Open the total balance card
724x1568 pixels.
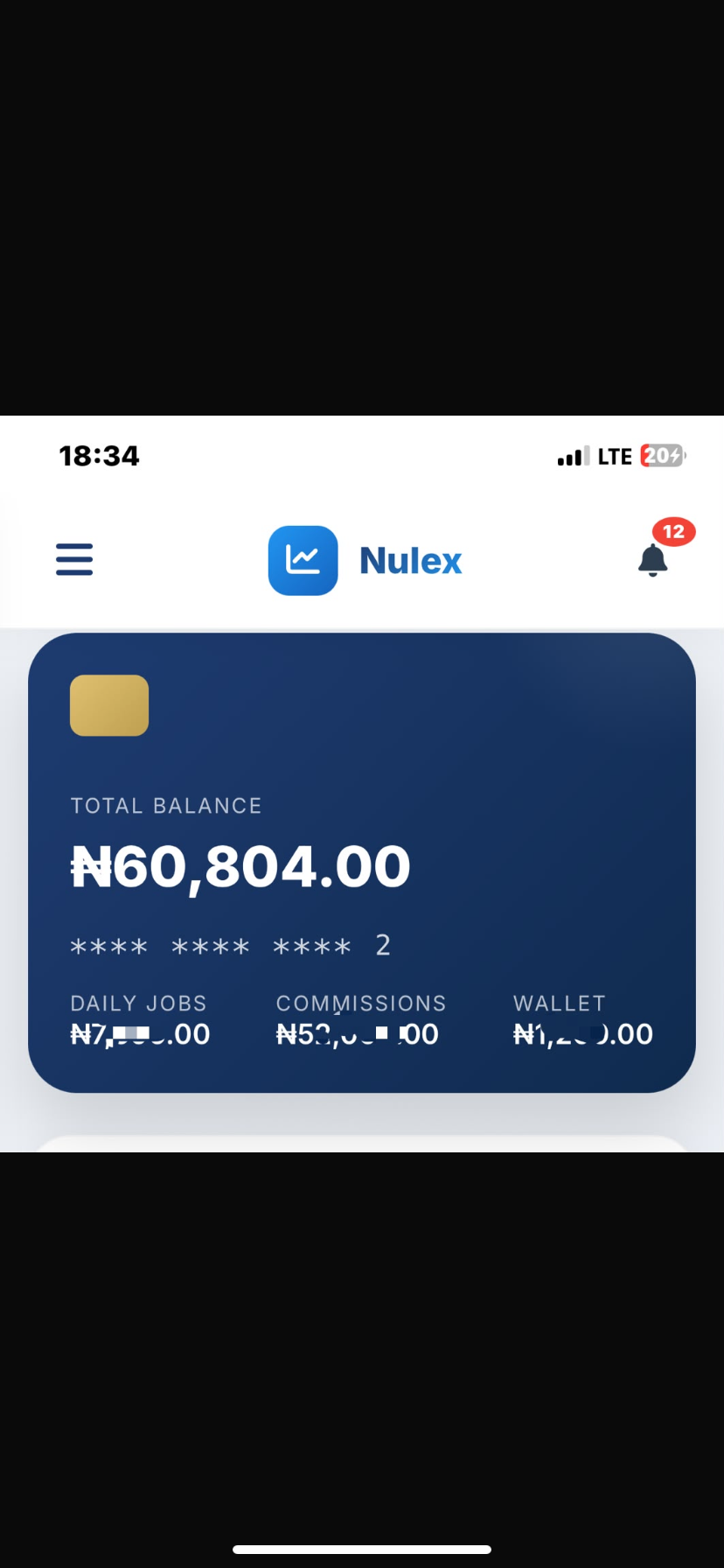pos(362,862)
